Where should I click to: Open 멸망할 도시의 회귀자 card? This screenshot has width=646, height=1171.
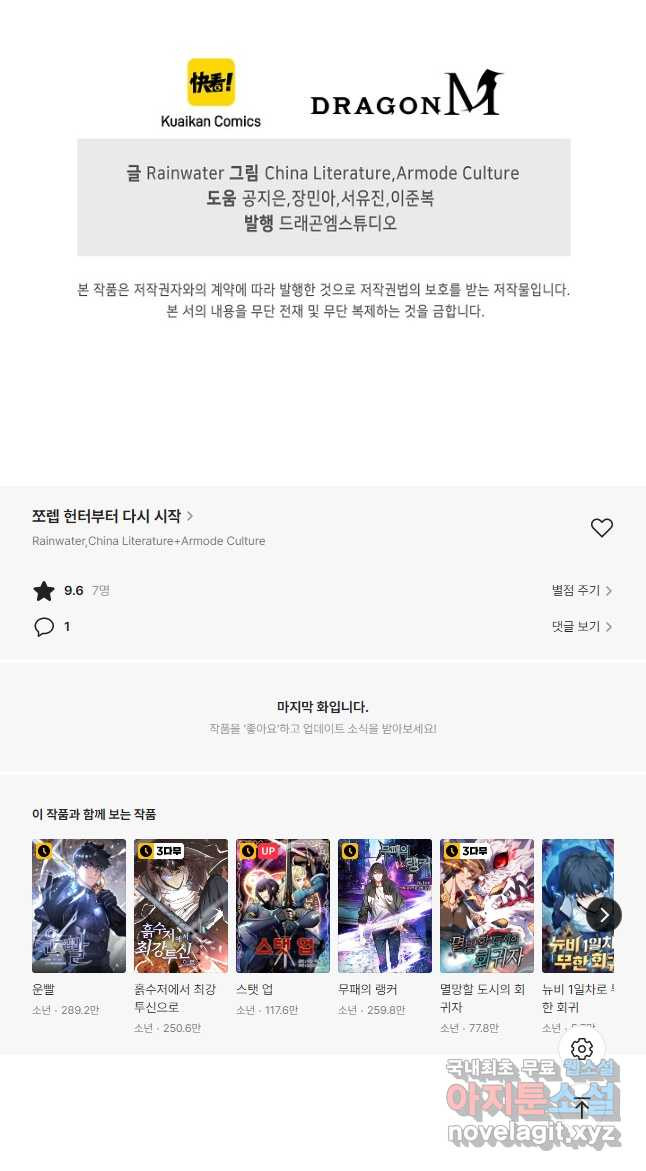pos(487,906)
